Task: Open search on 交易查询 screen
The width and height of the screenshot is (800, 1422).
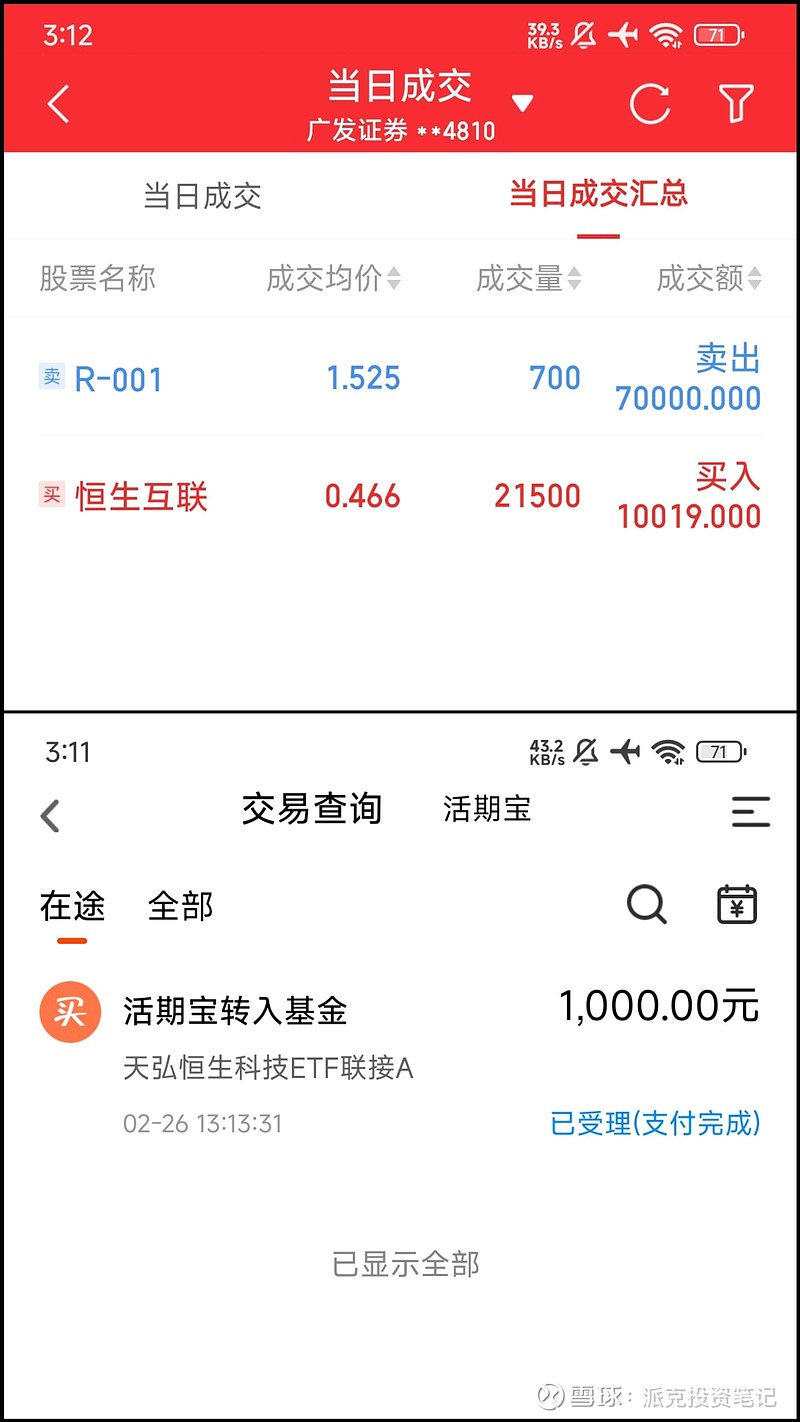Action: pos(646,904)
